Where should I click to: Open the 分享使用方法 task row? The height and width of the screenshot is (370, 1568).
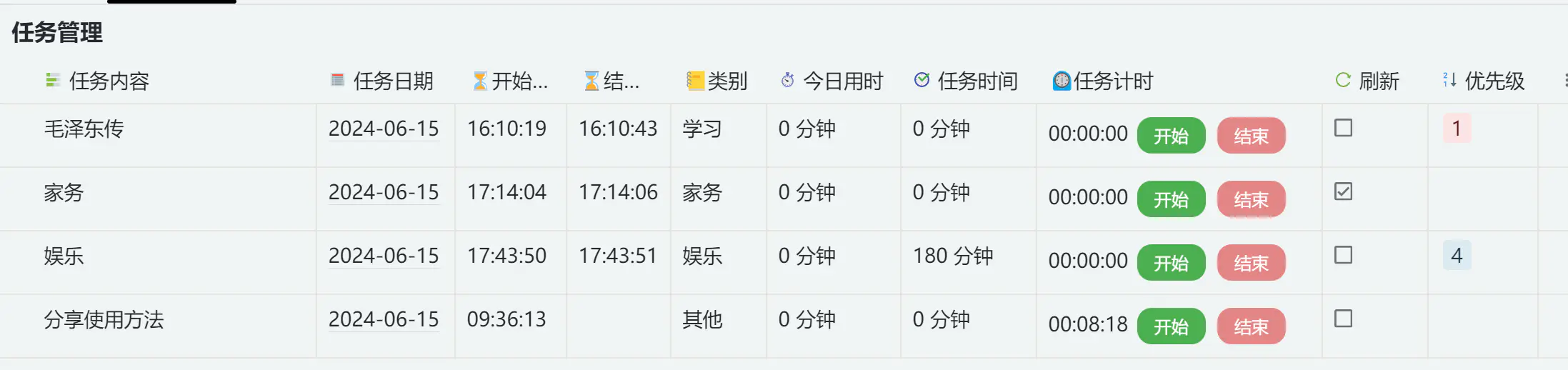point(104,319)
